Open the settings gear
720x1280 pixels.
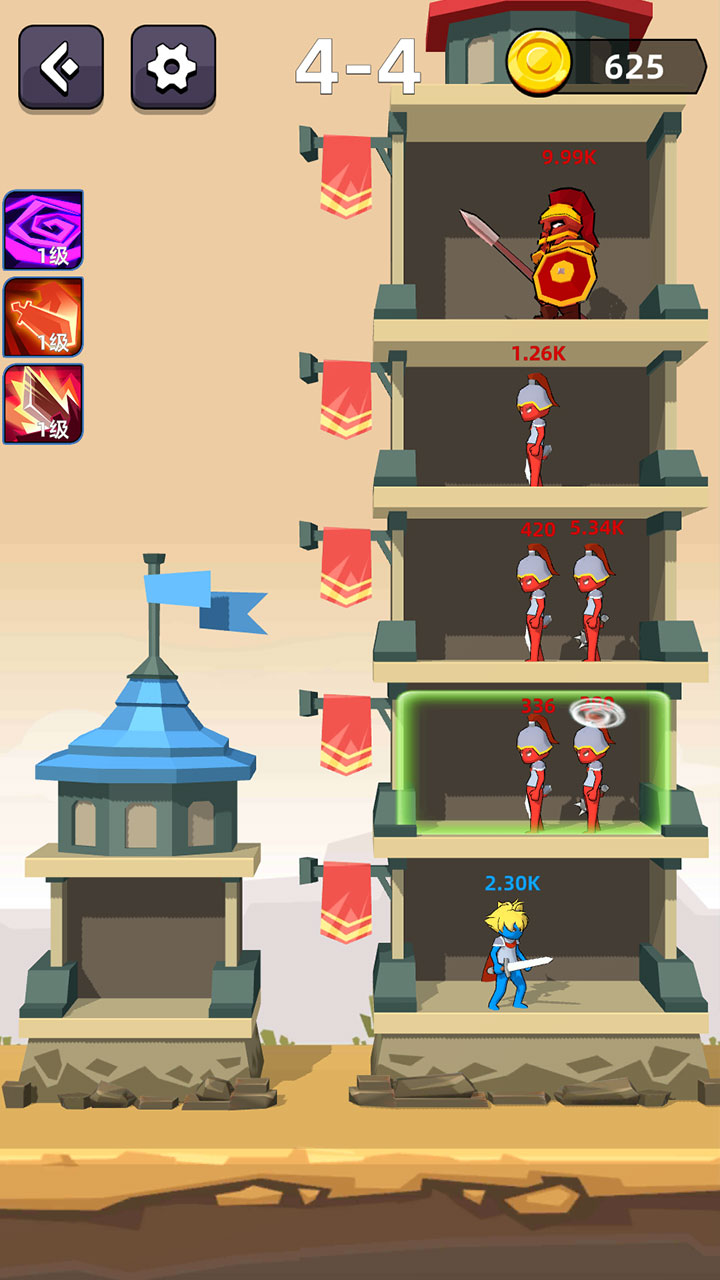tap(173, 67)
